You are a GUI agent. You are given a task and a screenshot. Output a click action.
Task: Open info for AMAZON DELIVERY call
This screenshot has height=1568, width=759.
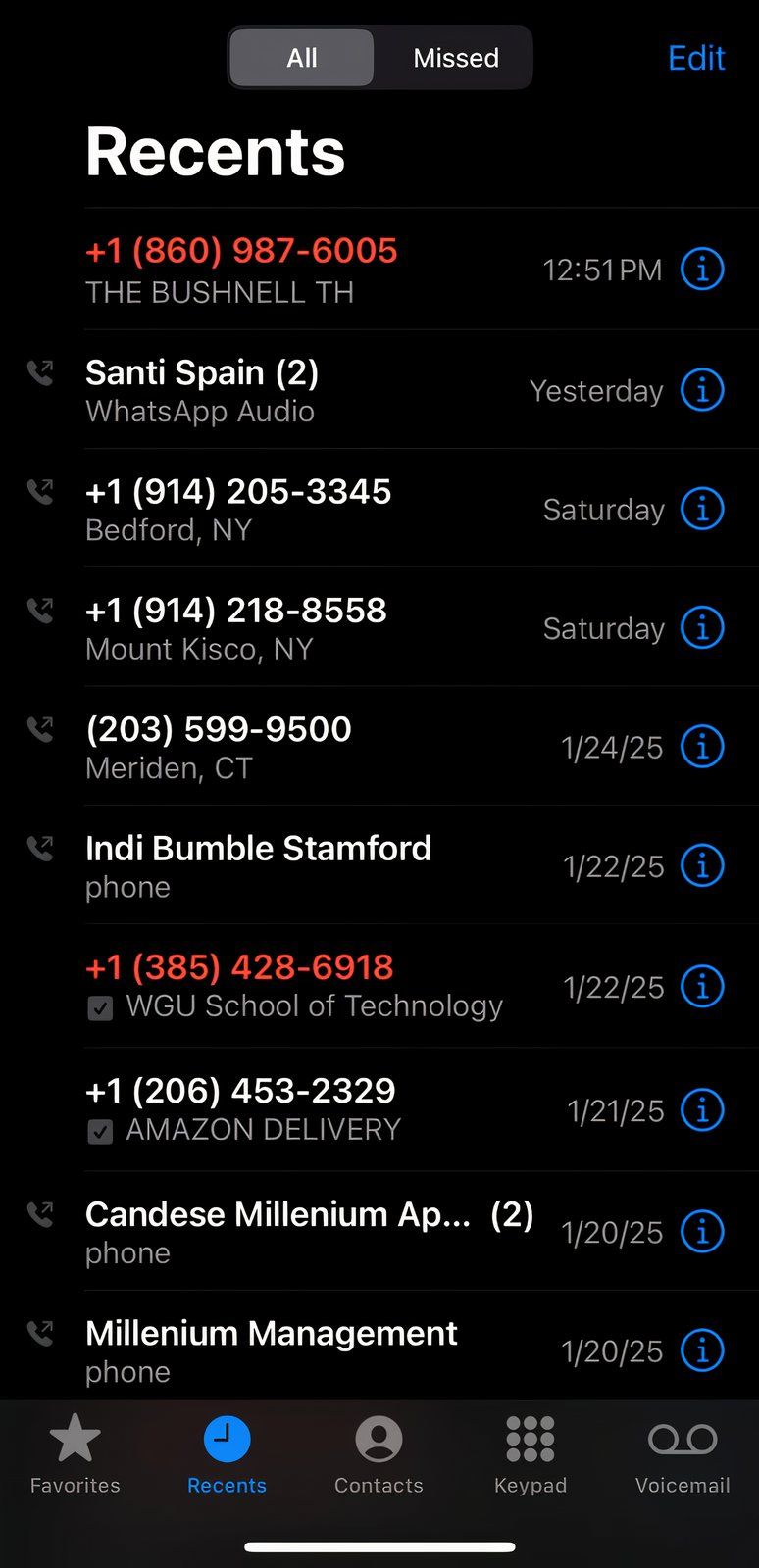click(702, 1109)
